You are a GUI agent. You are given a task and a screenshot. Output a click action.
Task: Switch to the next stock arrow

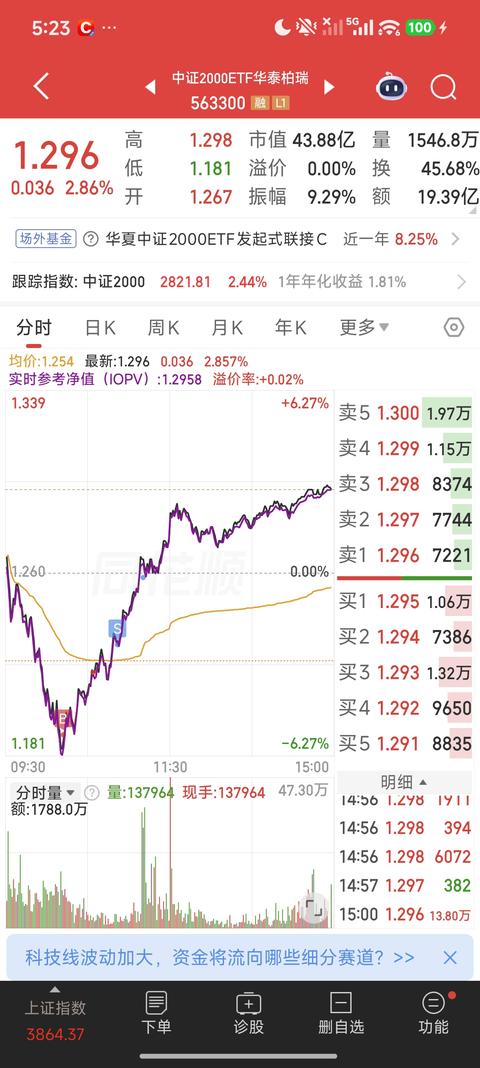pyautogui.click(x=330, y=87)
